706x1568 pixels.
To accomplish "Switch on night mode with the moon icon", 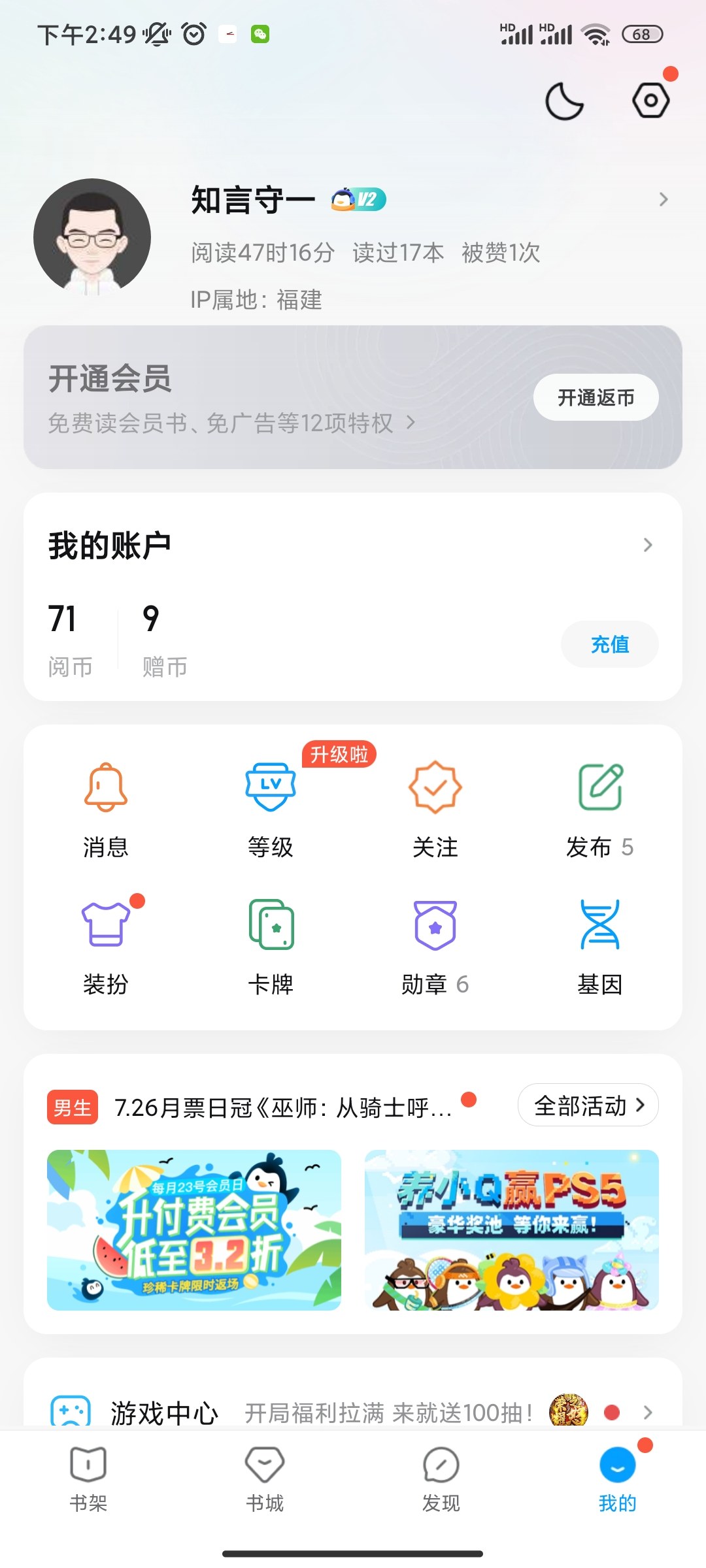I will pyautogui.click(x=564, y=101).
